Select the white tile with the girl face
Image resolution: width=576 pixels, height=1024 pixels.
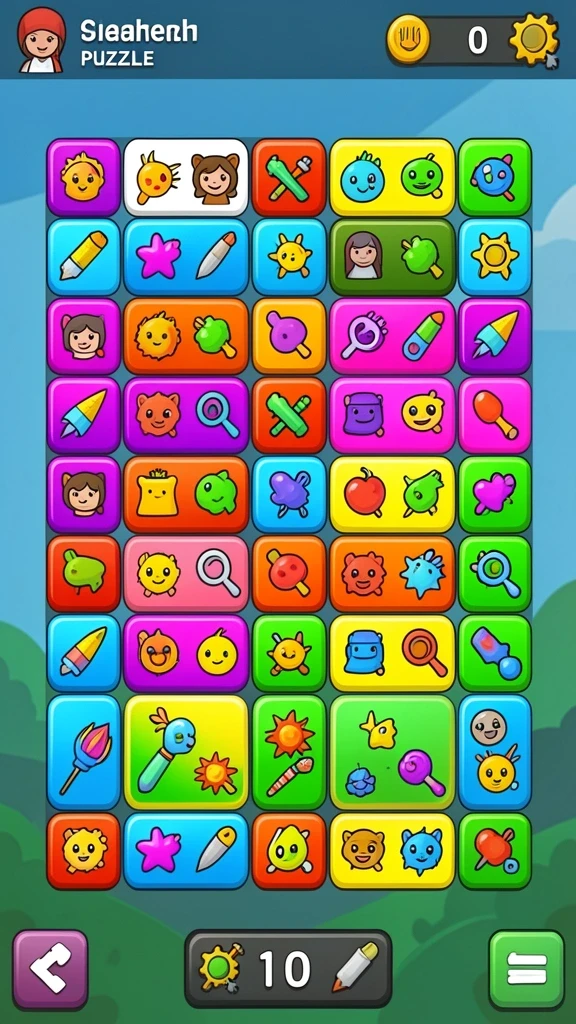pos(186,177)
